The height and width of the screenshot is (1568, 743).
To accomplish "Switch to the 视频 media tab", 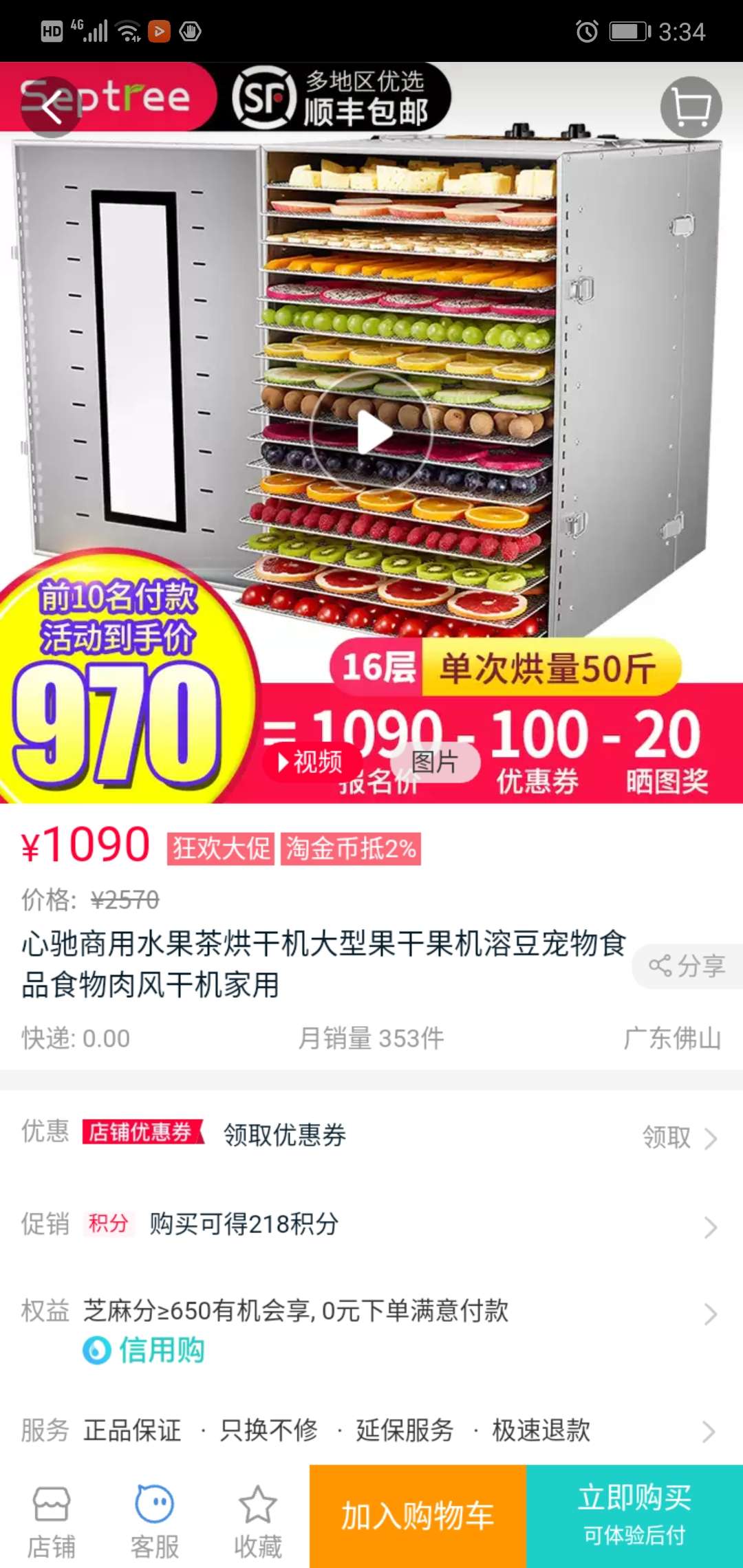I will coord(312,762).
